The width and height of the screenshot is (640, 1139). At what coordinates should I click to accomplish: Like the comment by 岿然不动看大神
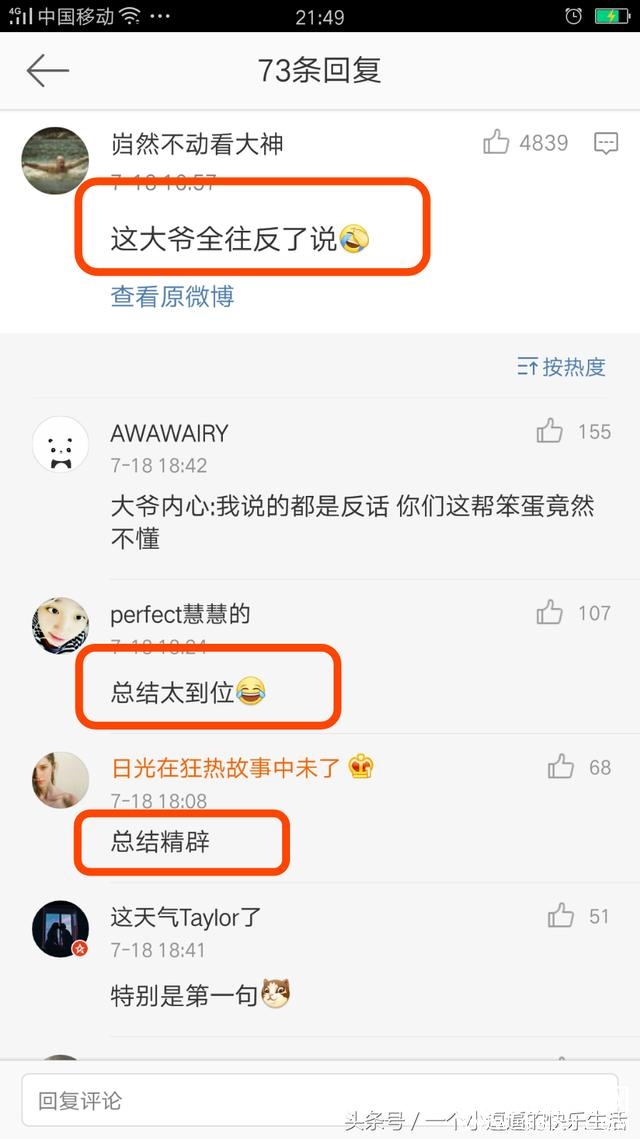click(497, 143)
